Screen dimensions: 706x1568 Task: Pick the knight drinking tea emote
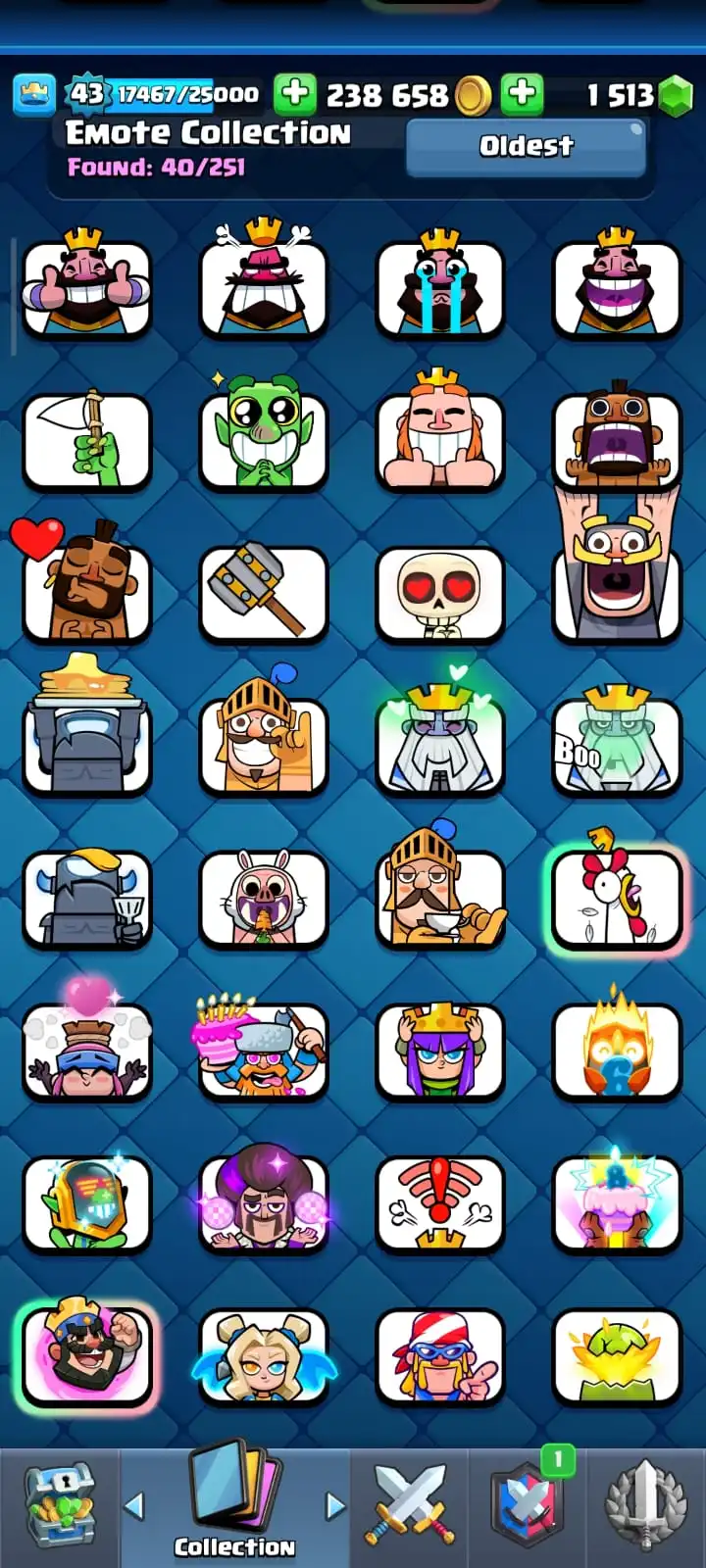(x=439, y=898)
